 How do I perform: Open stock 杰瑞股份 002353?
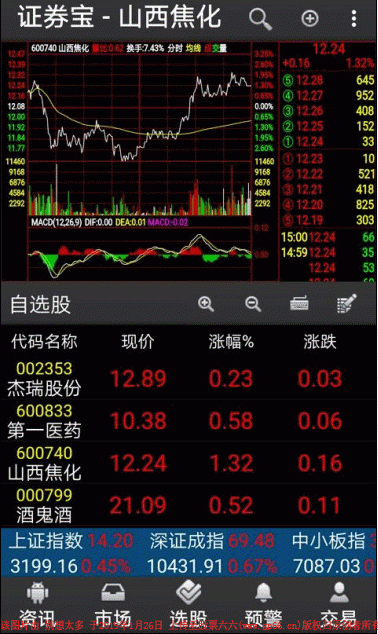[x=189, y=379]
